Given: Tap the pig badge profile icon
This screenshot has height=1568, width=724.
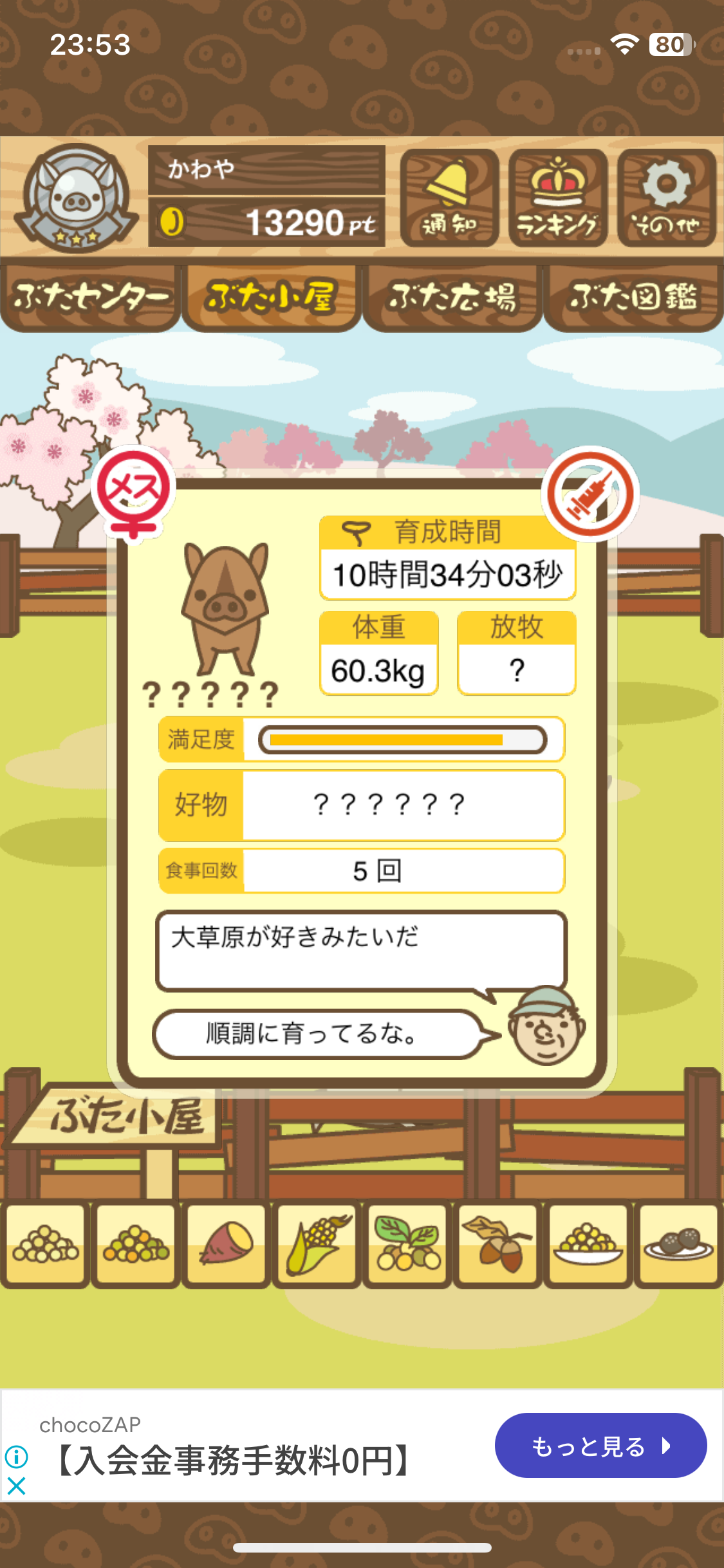Looking at the screenshot, I should pyautogui.click(x=77, y=198).
